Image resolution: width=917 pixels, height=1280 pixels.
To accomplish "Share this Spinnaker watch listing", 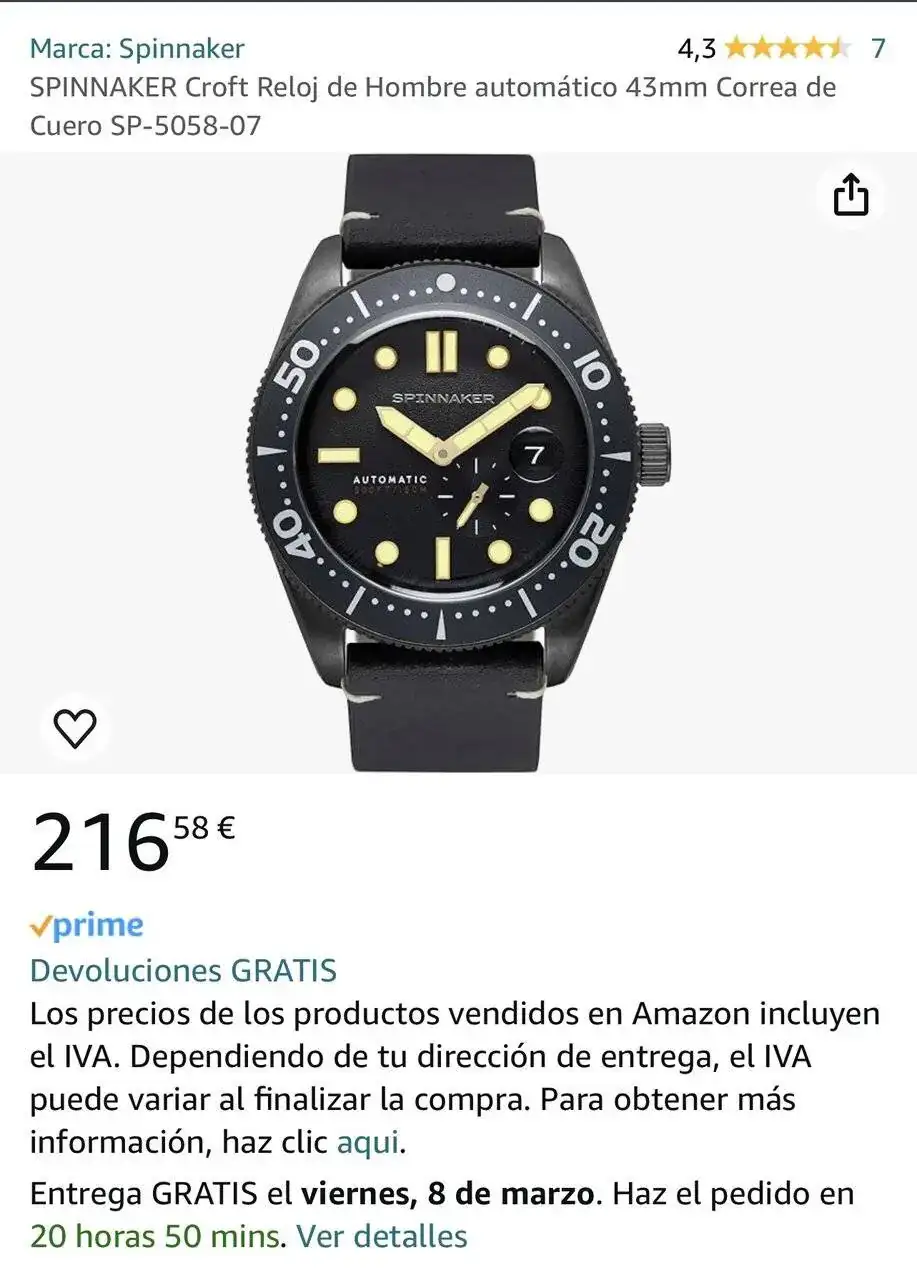I will [x=850, y=195].
